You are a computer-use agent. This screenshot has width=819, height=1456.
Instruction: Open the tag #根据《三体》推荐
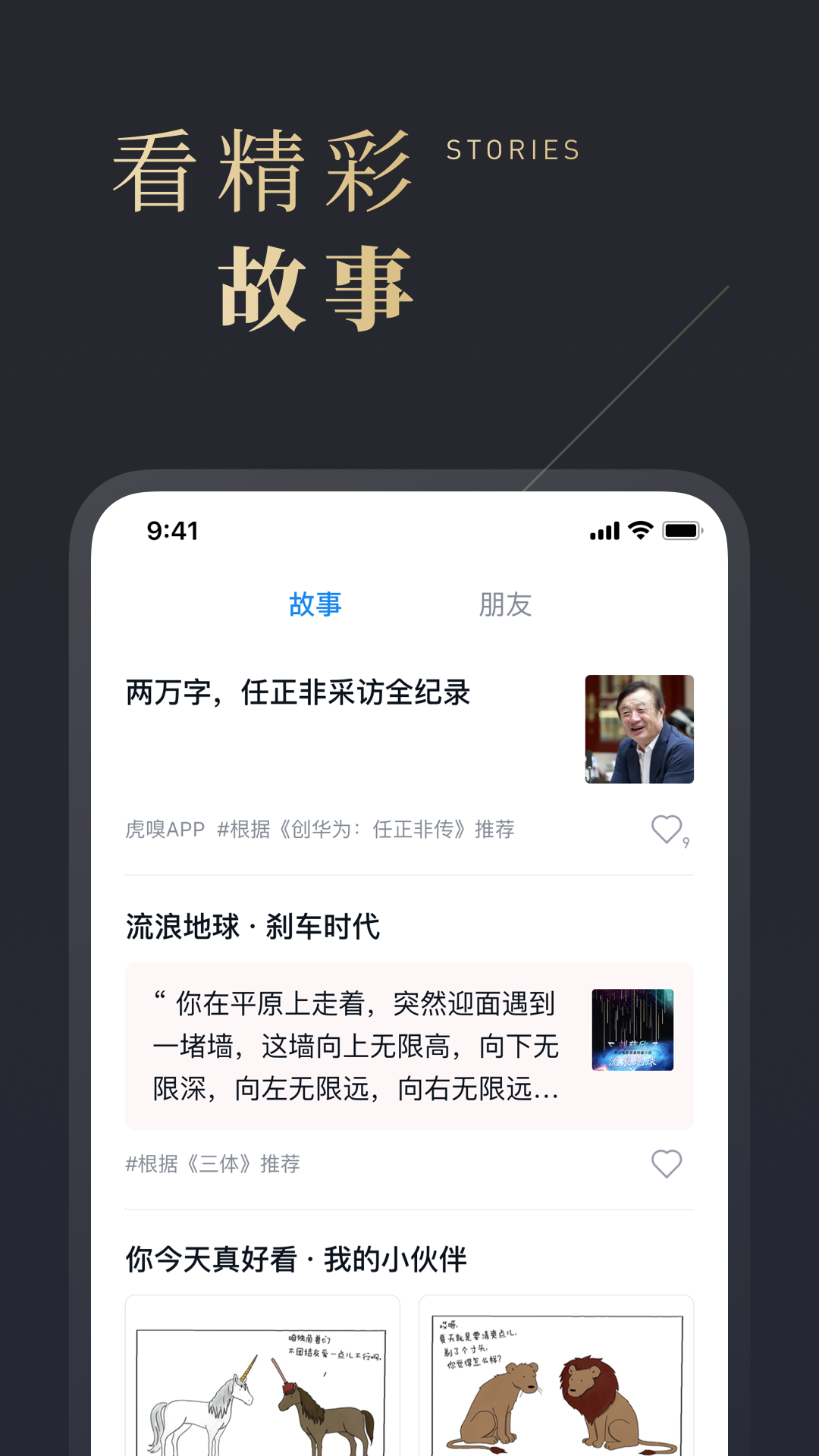click(x=212, y=1165)
